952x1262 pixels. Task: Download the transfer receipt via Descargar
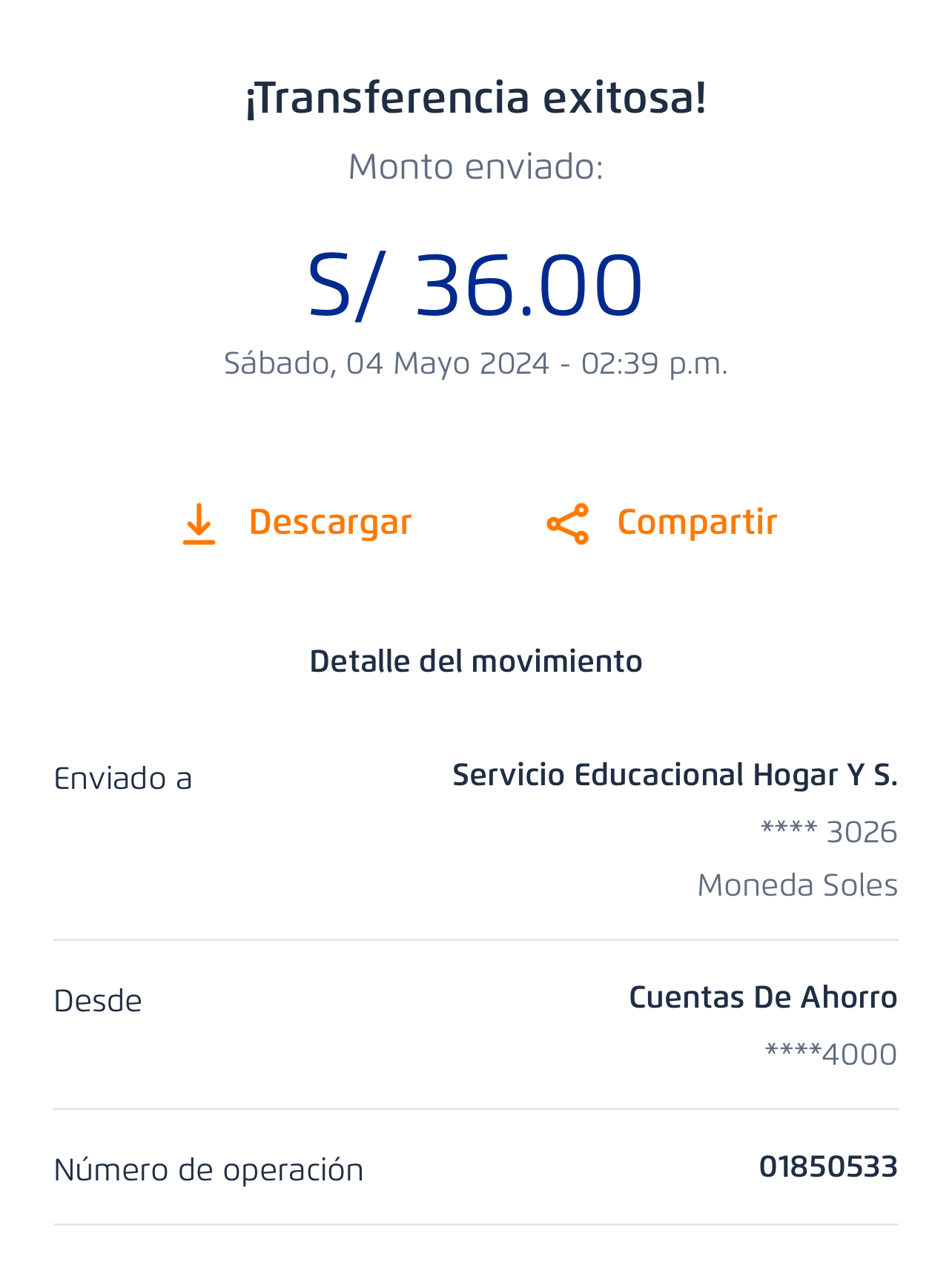298,523
